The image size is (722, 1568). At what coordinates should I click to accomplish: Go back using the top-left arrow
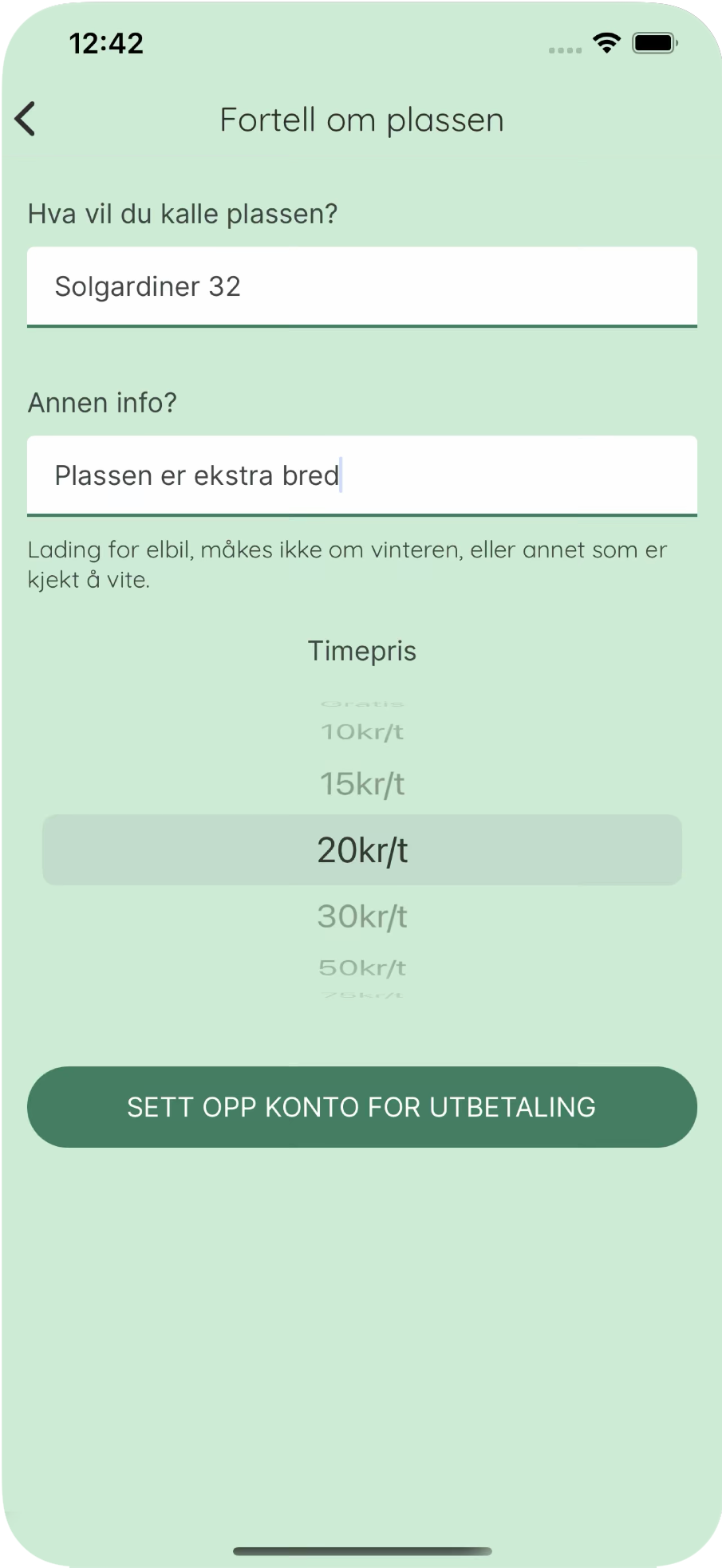point(26,120)
